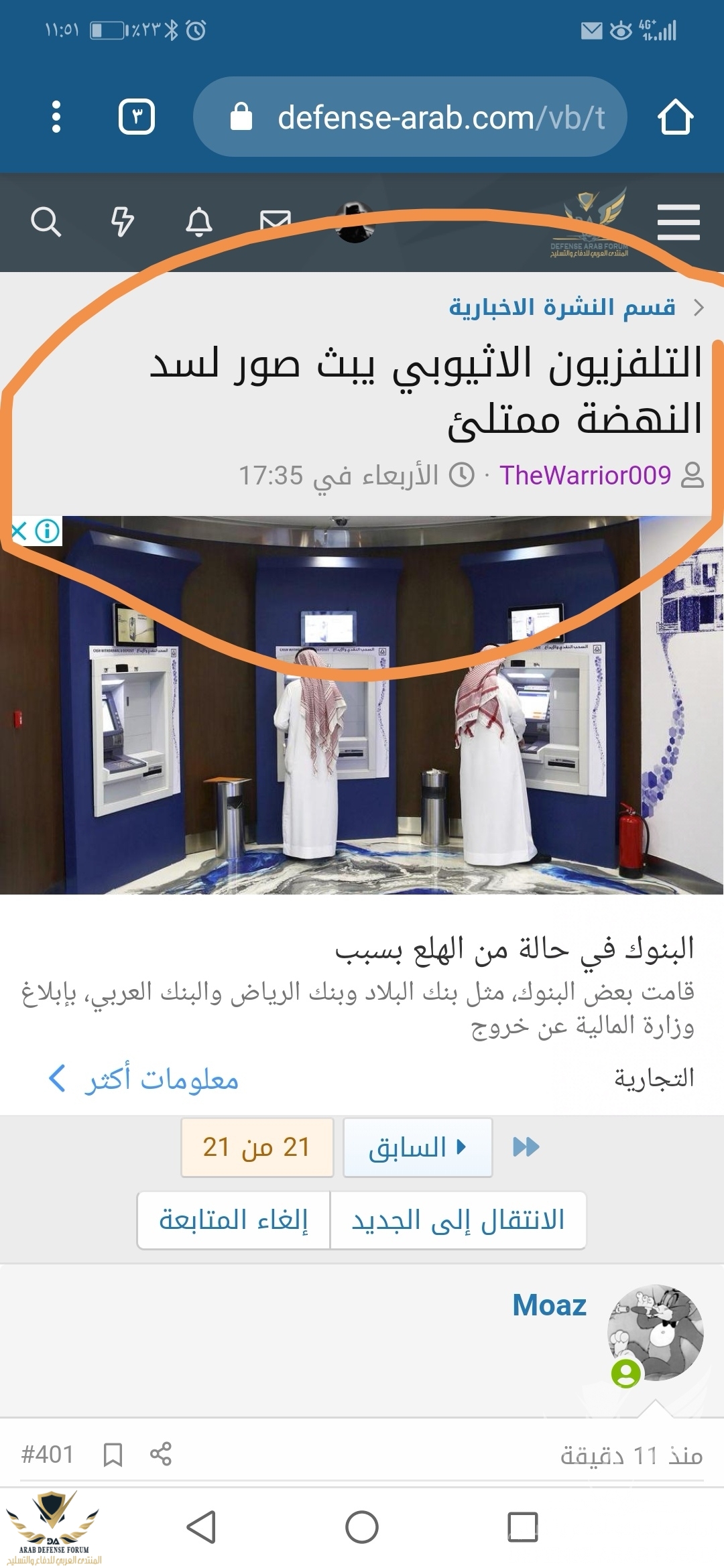Tap إلغاء المتابعة to unfollow thread
Image resolution: width=724 pixels, height=1568 pixels.
pyautogui.click(x=233, y=1220)
